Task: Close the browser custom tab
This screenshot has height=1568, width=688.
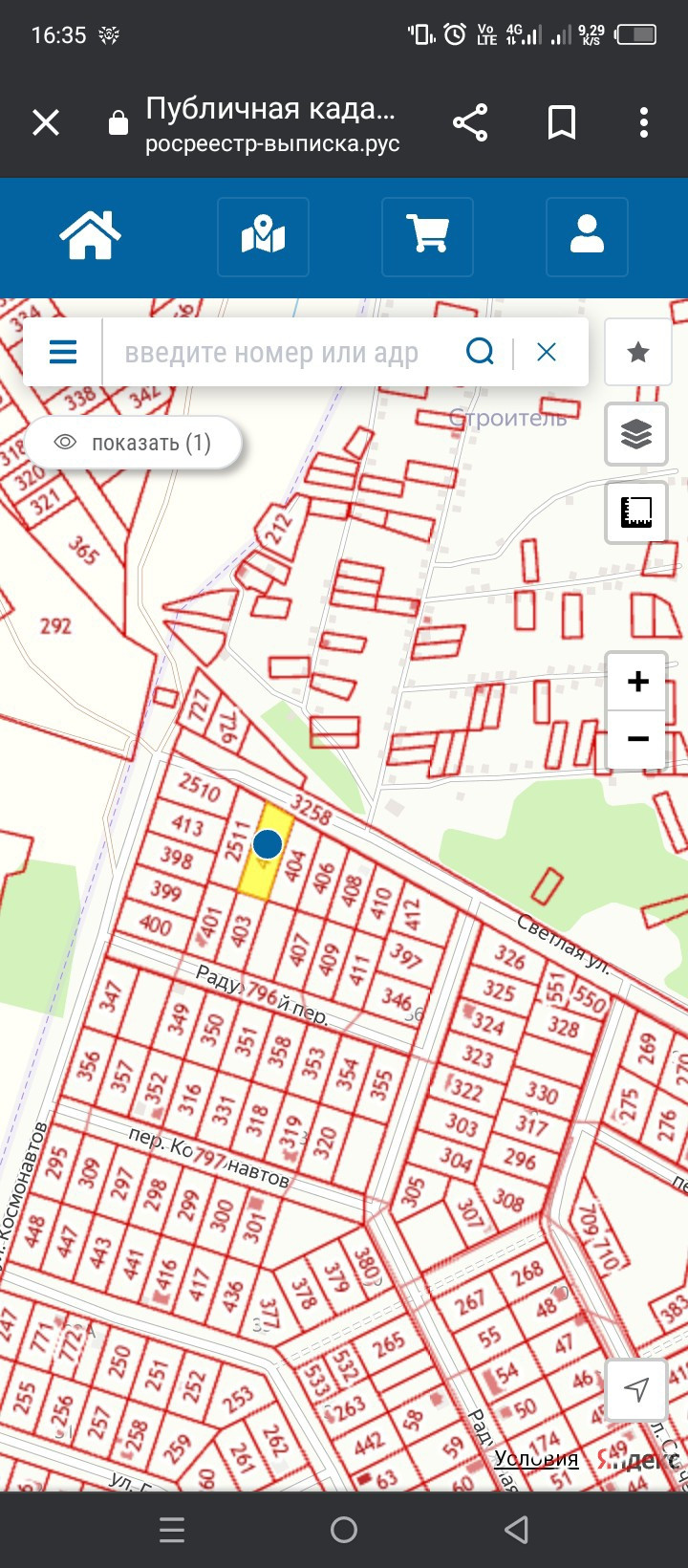Action: click(x=46, y=122)
